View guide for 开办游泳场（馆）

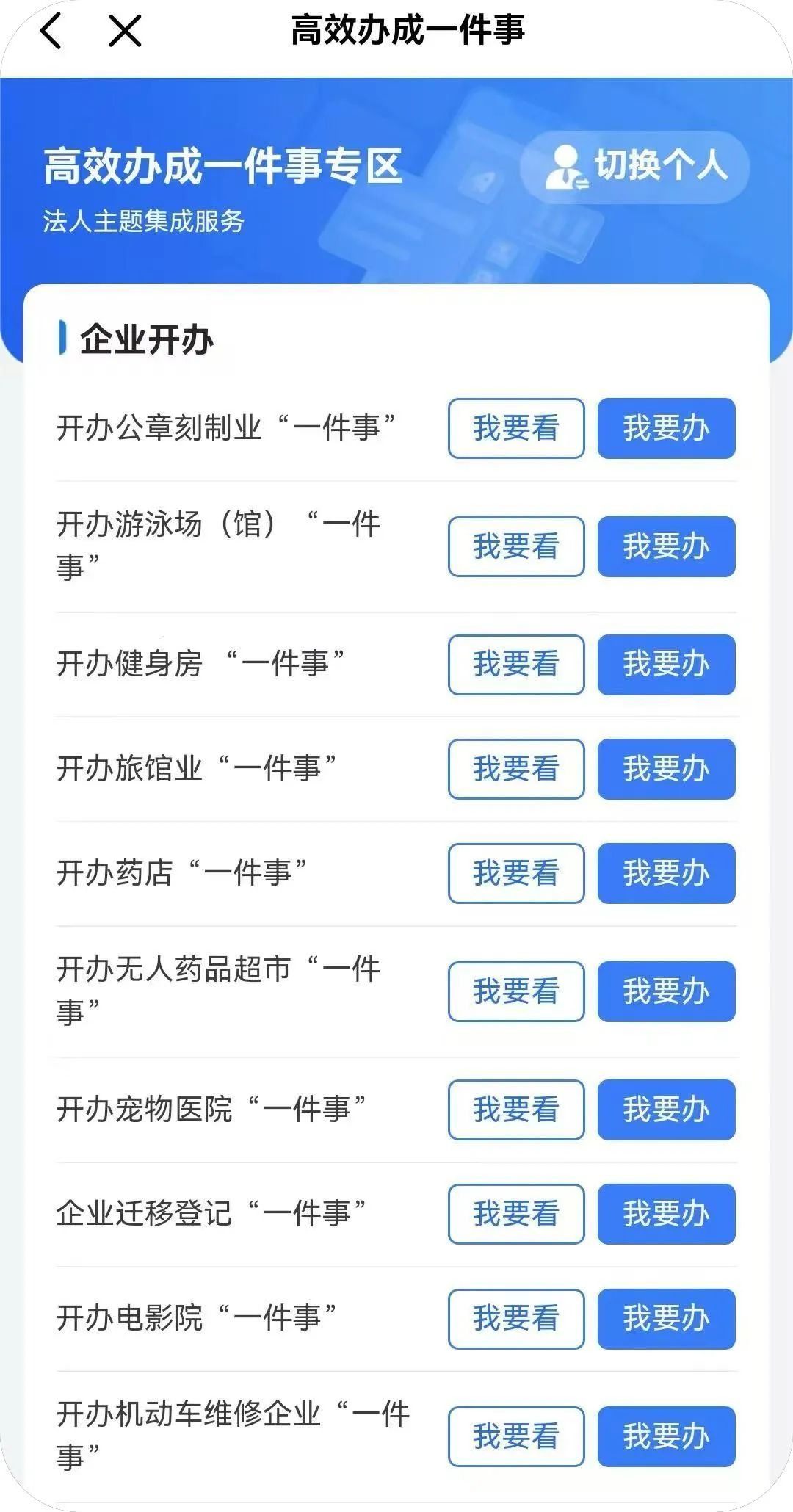516,546
